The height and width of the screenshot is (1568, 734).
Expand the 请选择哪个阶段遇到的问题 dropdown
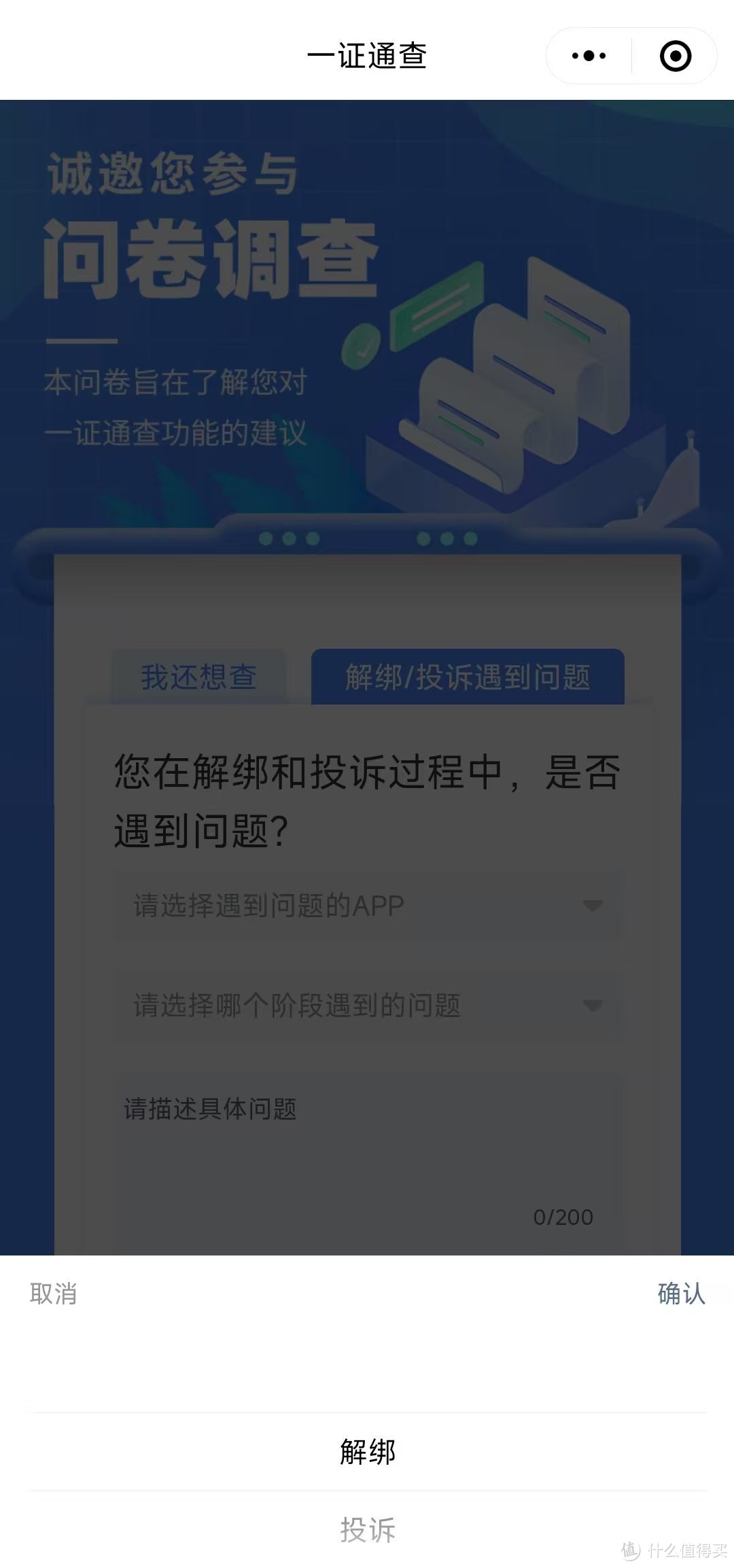point(367,1005)
